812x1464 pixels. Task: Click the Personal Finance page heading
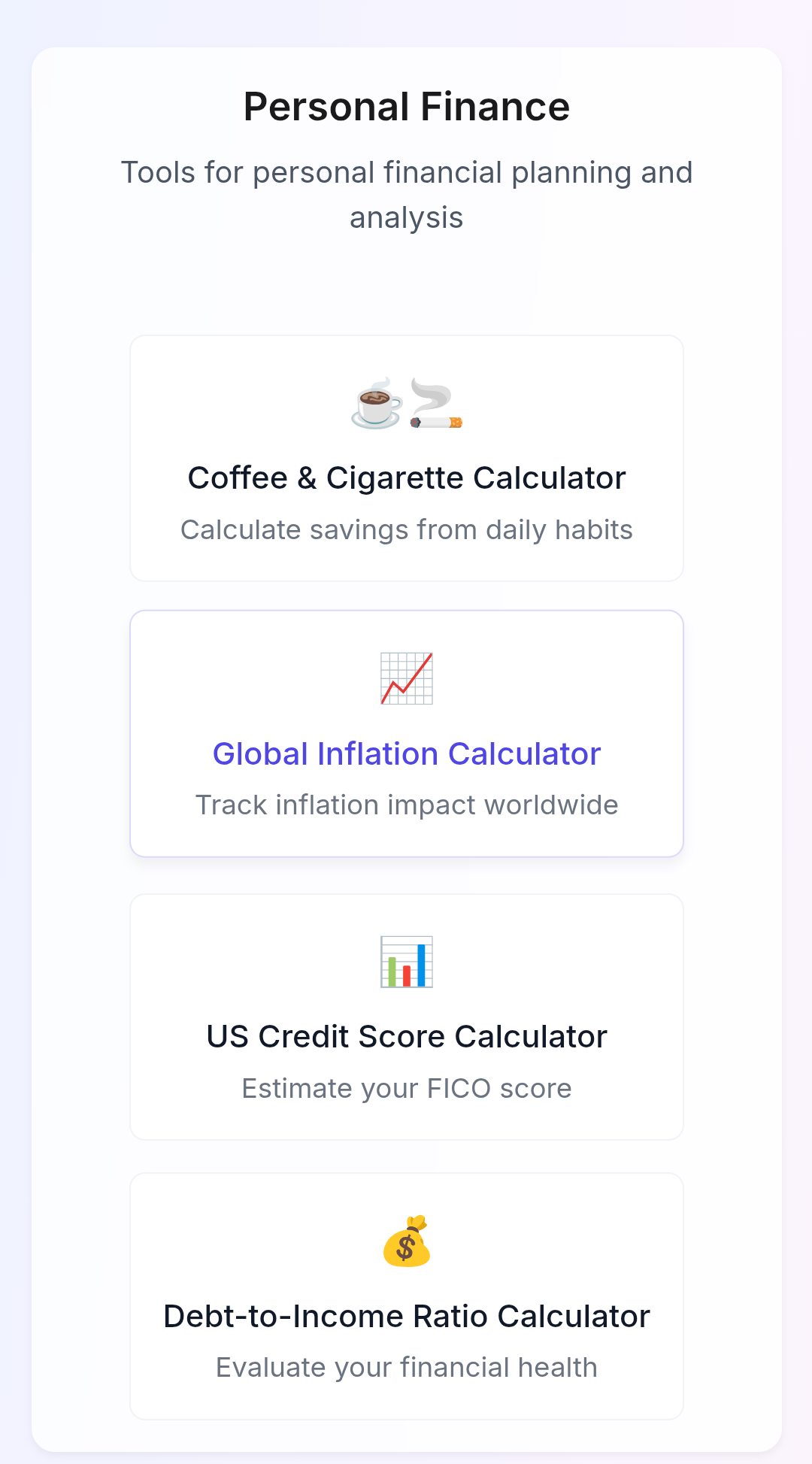[x=406, y=105]
